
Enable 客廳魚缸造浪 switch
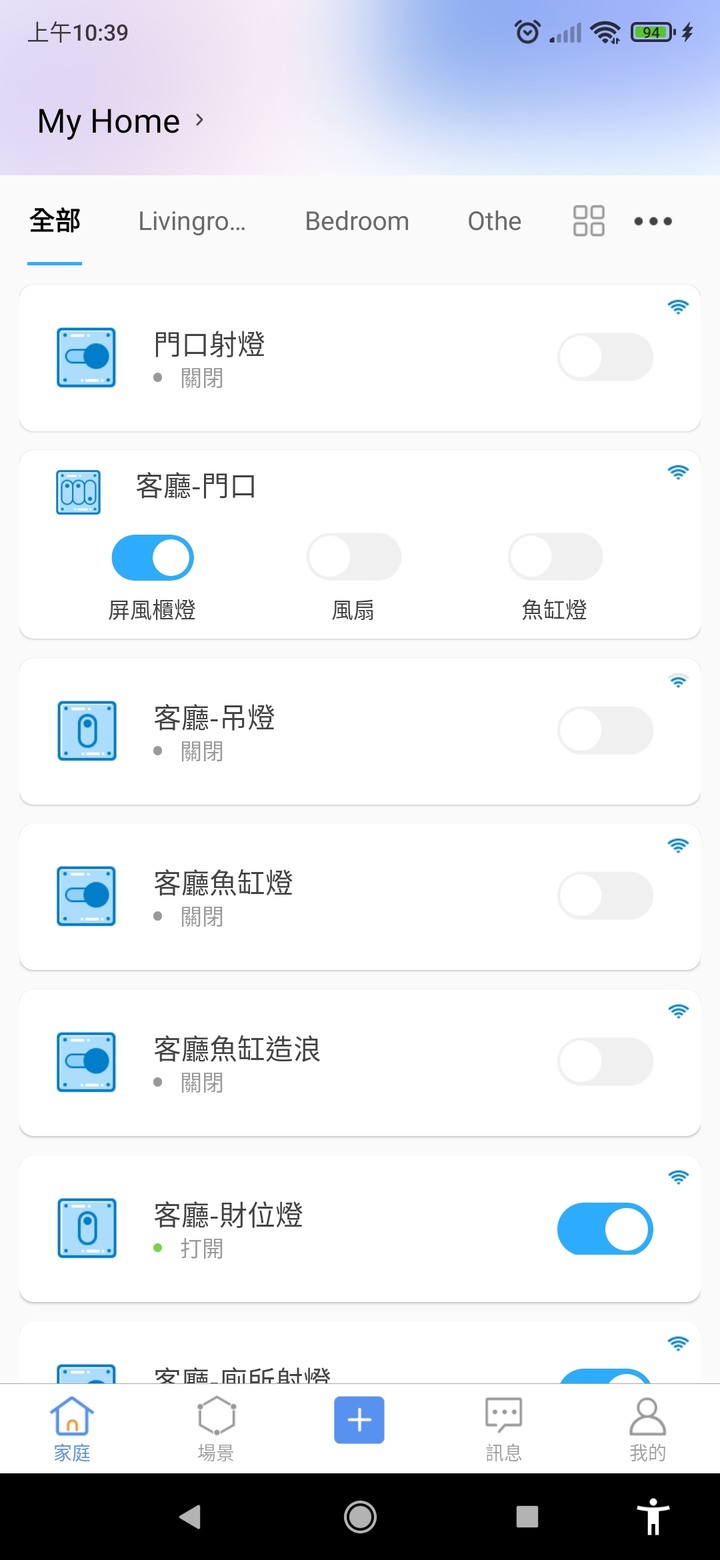(x=605, y=1062)
